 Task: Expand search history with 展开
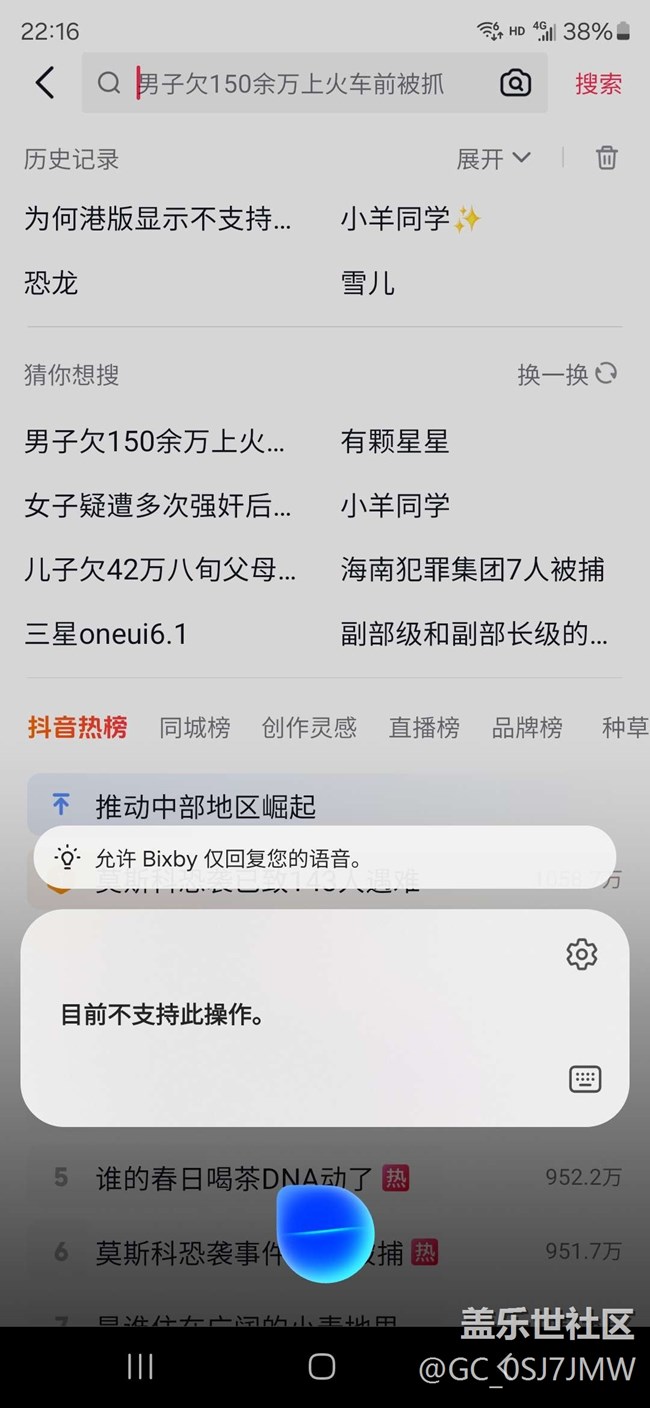(493, 158)
